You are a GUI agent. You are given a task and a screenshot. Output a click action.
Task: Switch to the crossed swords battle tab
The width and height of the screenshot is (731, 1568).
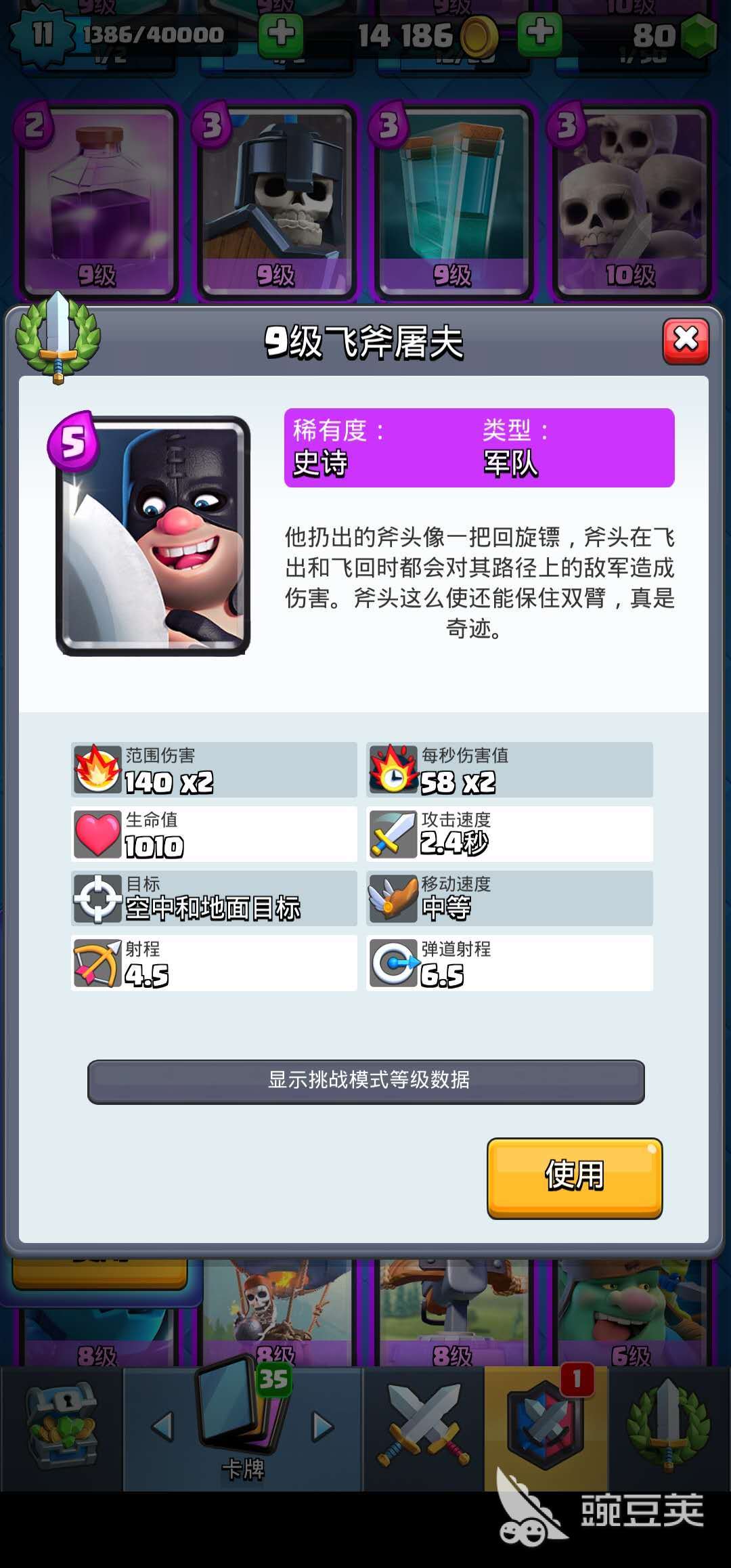pyautogui.click(x=424, y=1427)
